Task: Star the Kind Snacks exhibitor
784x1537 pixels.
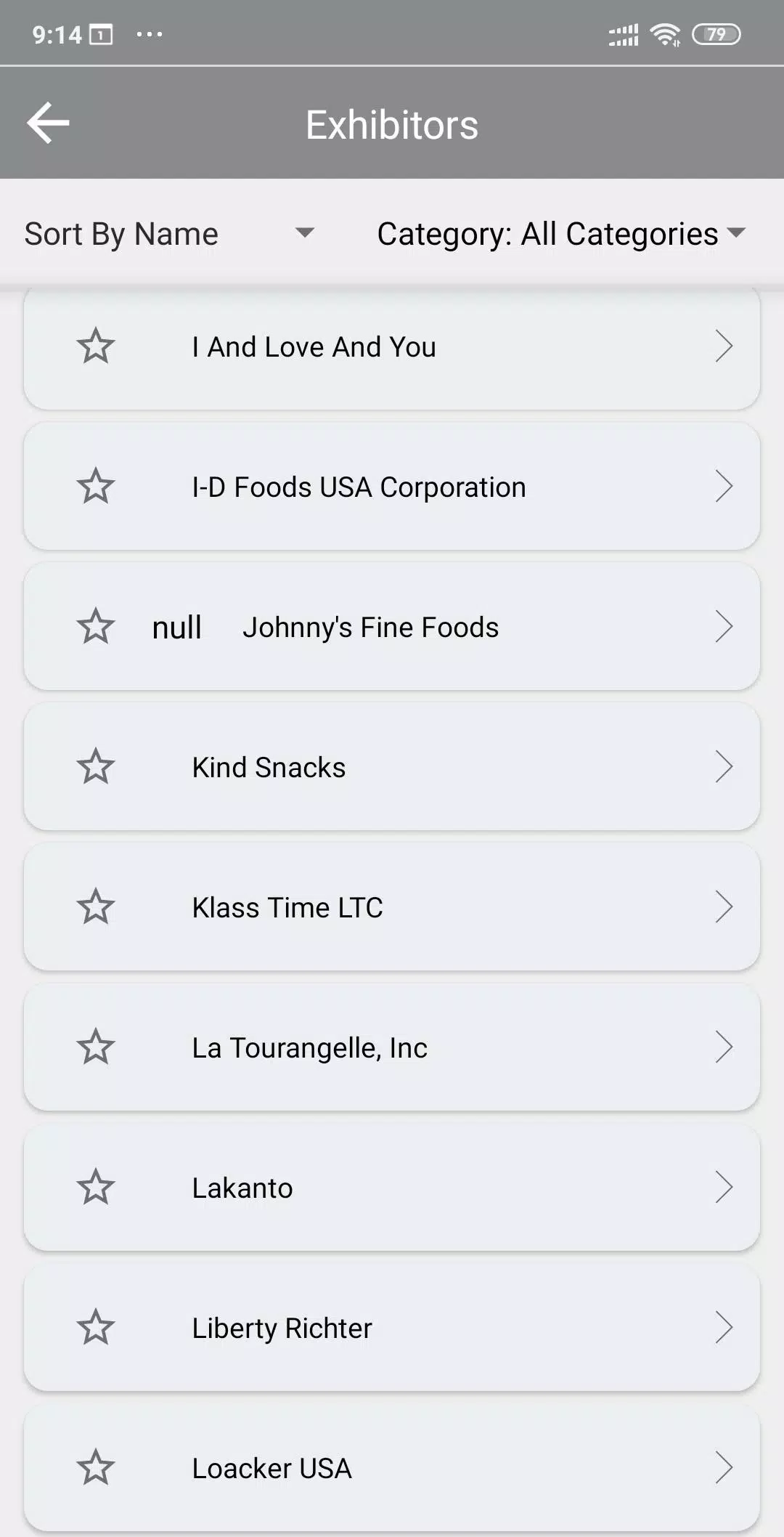Action: point(96,767)
